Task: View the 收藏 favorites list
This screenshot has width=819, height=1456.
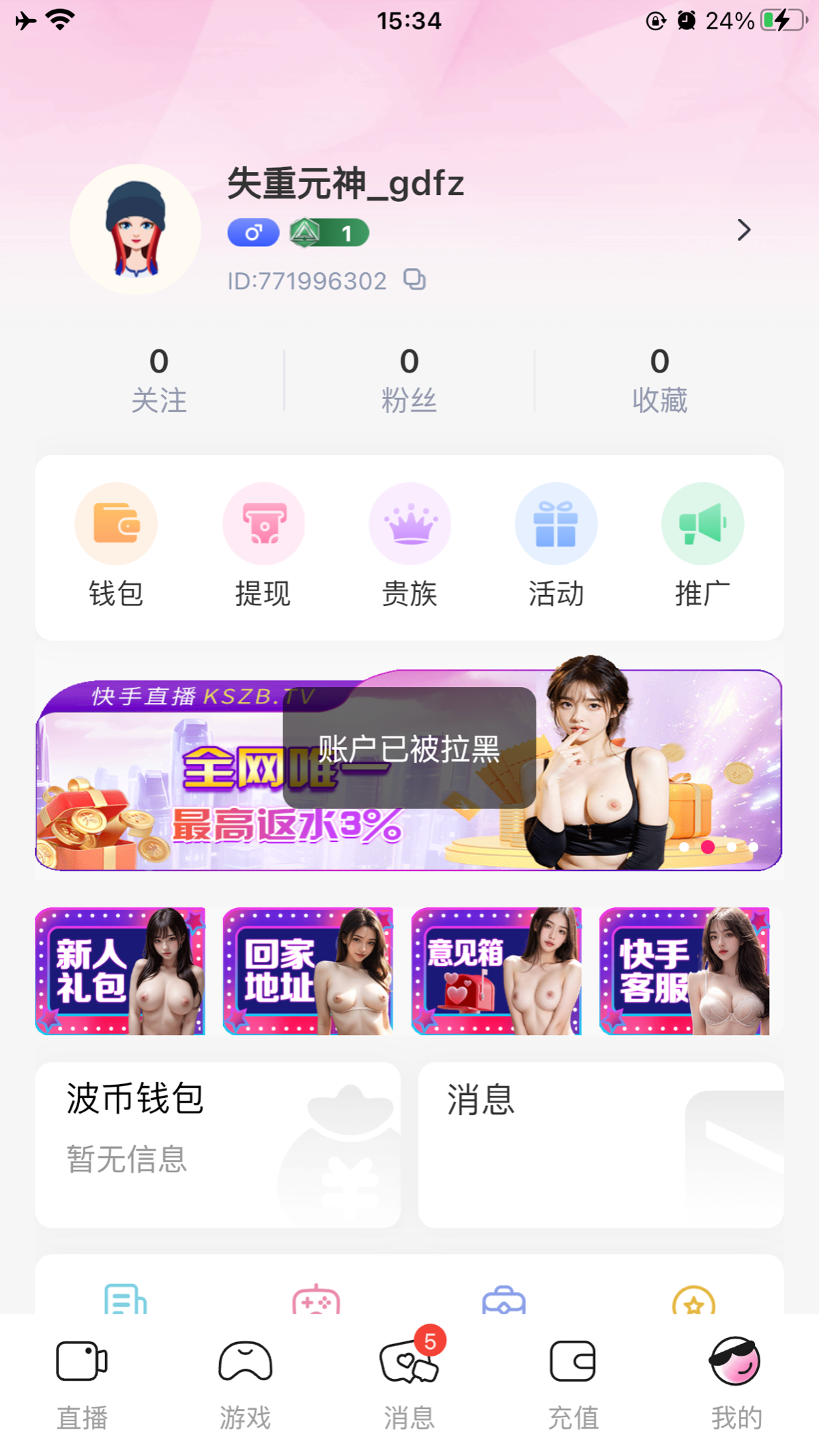Action: 659,381
